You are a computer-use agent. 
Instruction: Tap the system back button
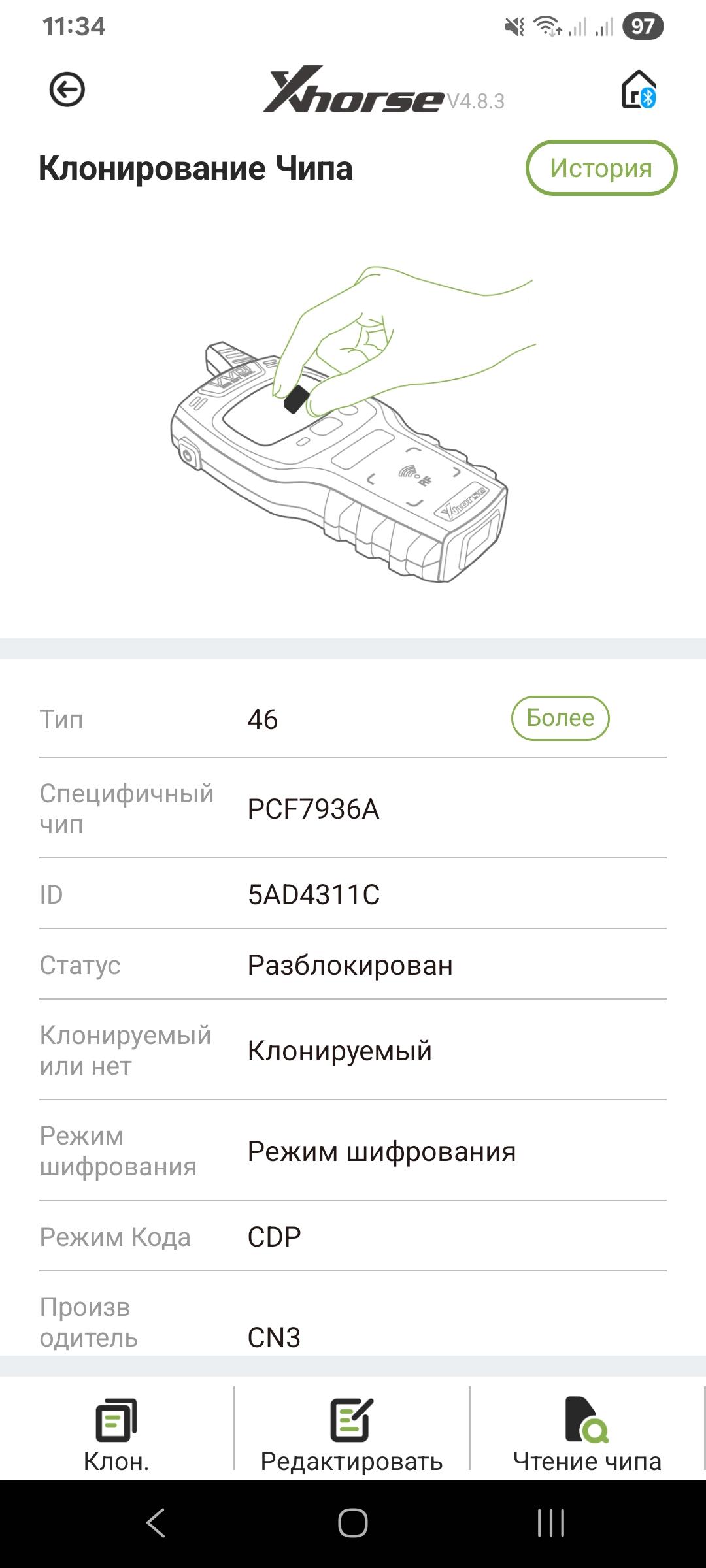click(x=156, y=1523)
